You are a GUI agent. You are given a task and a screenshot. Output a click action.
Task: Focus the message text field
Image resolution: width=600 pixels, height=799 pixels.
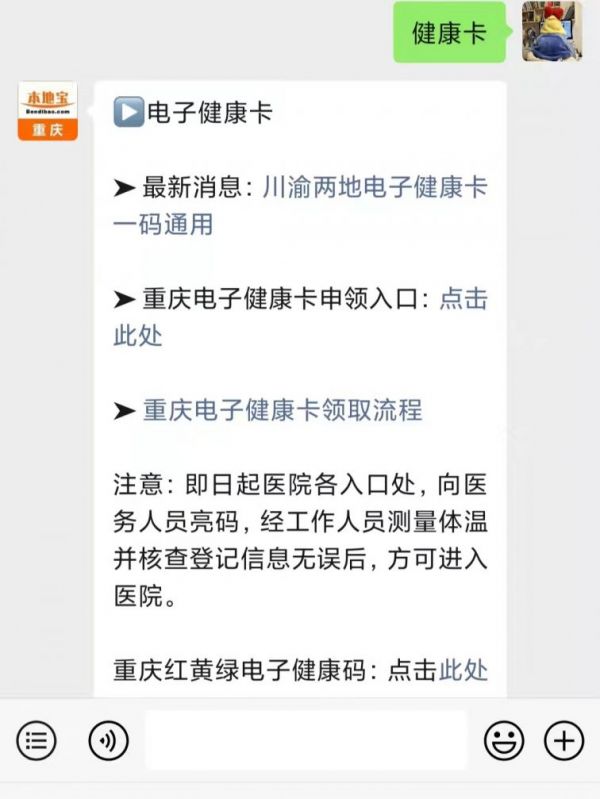click(305, 741)
